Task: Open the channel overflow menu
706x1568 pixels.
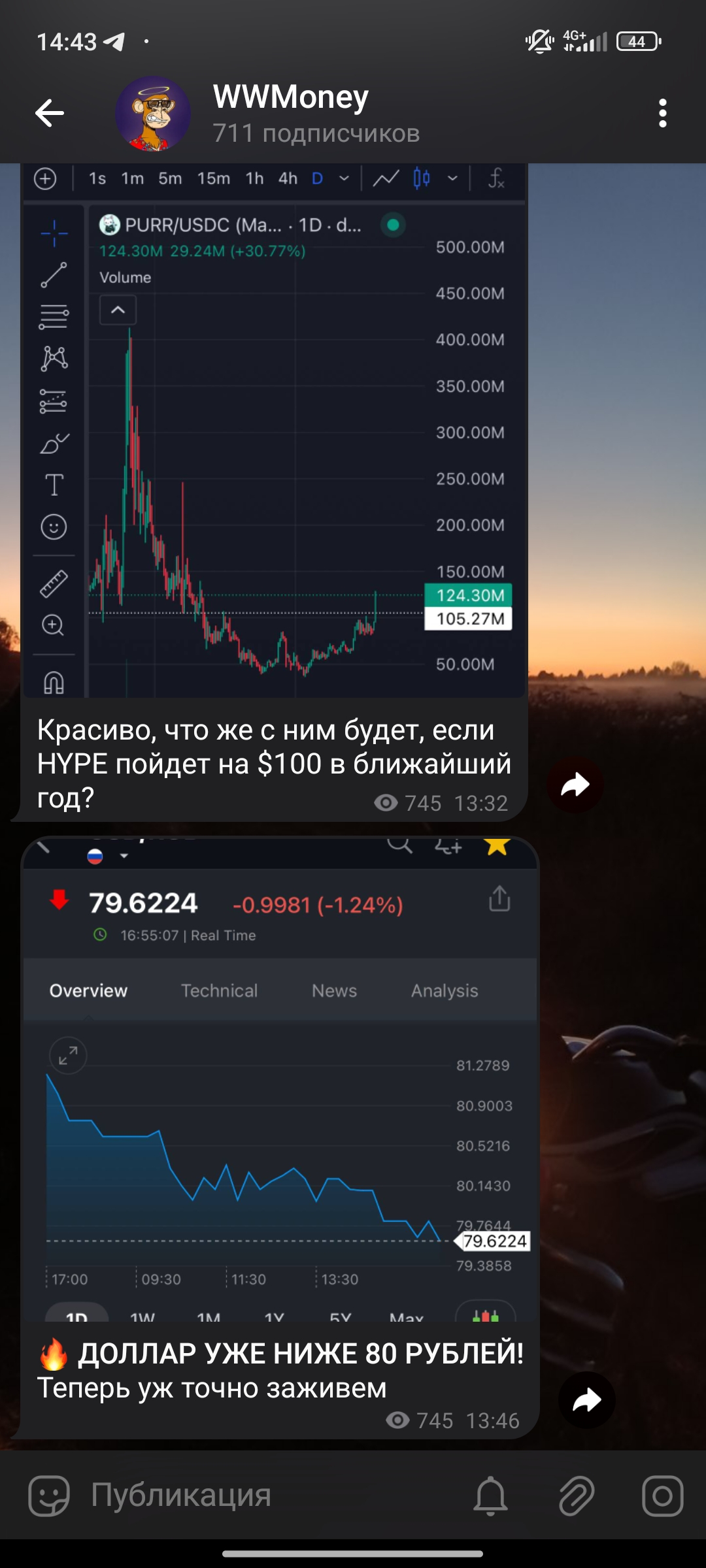Action: click(662, 114)
